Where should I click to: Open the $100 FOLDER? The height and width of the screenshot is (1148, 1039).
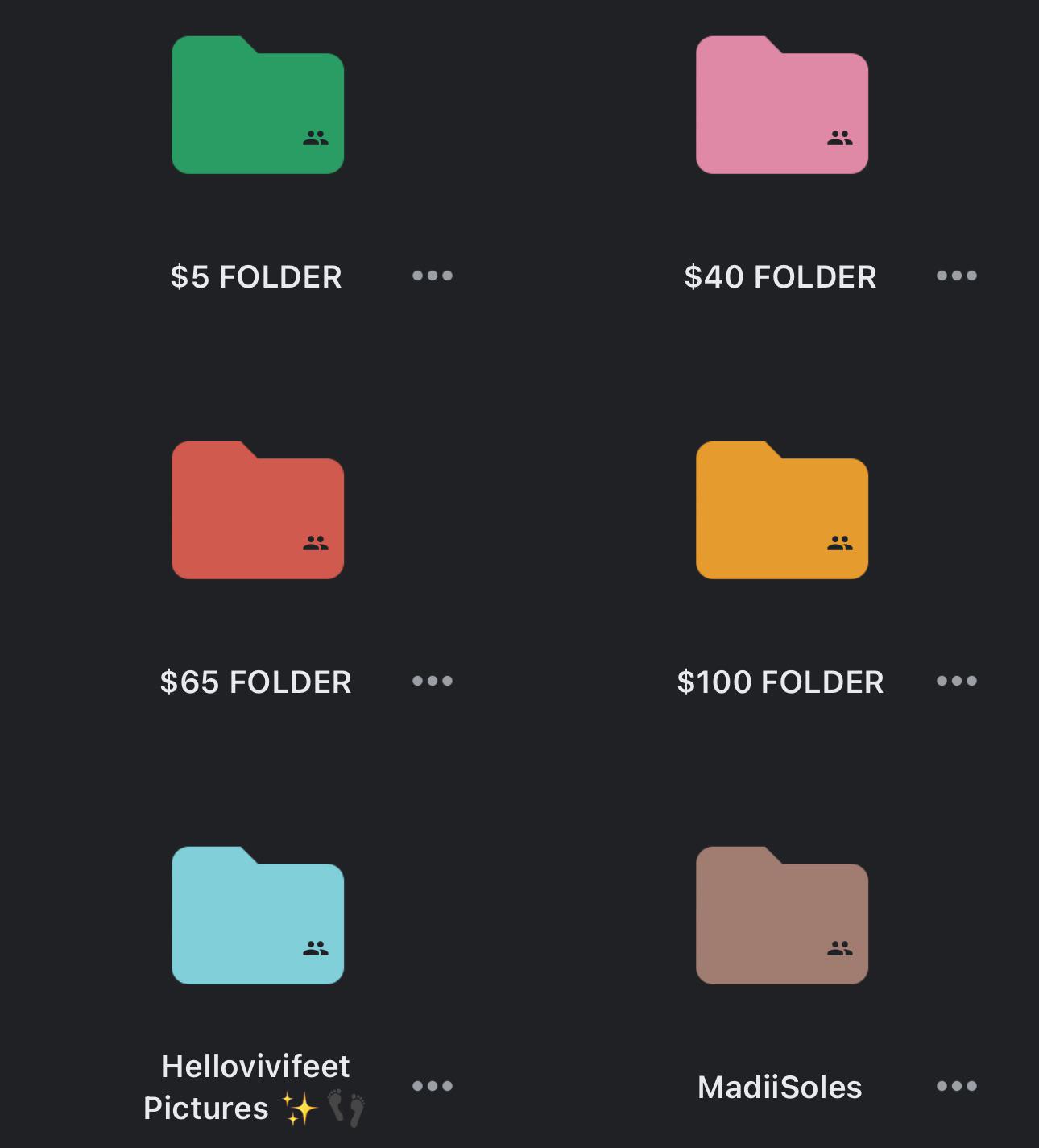tap(782, 512)
